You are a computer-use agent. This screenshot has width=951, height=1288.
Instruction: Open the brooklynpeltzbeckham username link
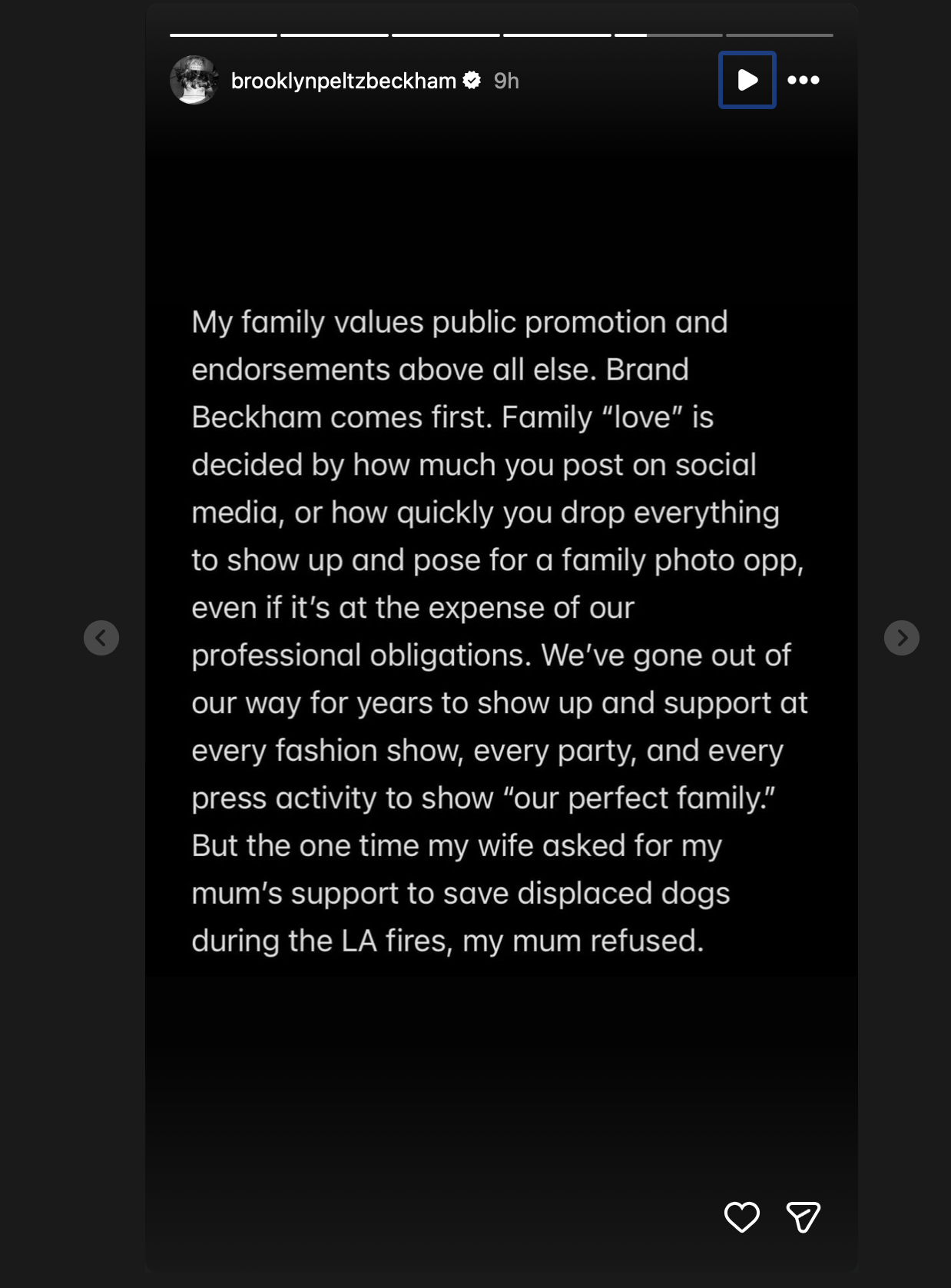click(x=343, y=81)
